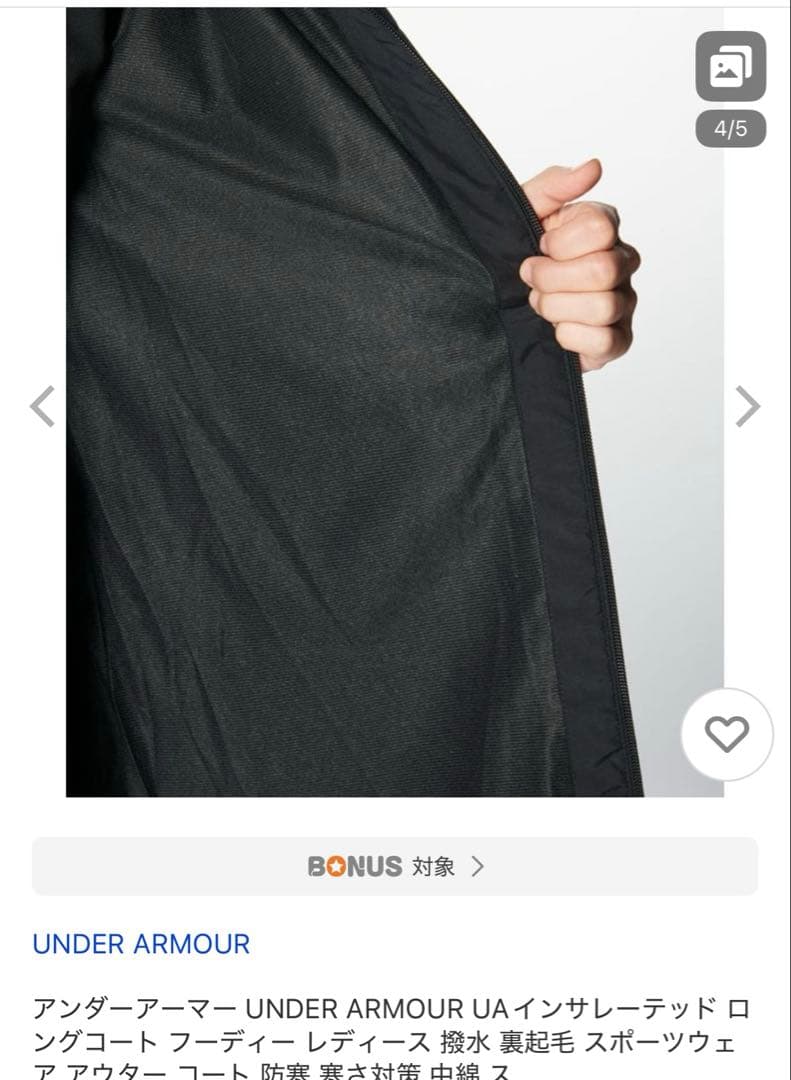Show the next product image
Image resolution: width=791 pixels, height=1080 pixels.
(x=747, y=406)
